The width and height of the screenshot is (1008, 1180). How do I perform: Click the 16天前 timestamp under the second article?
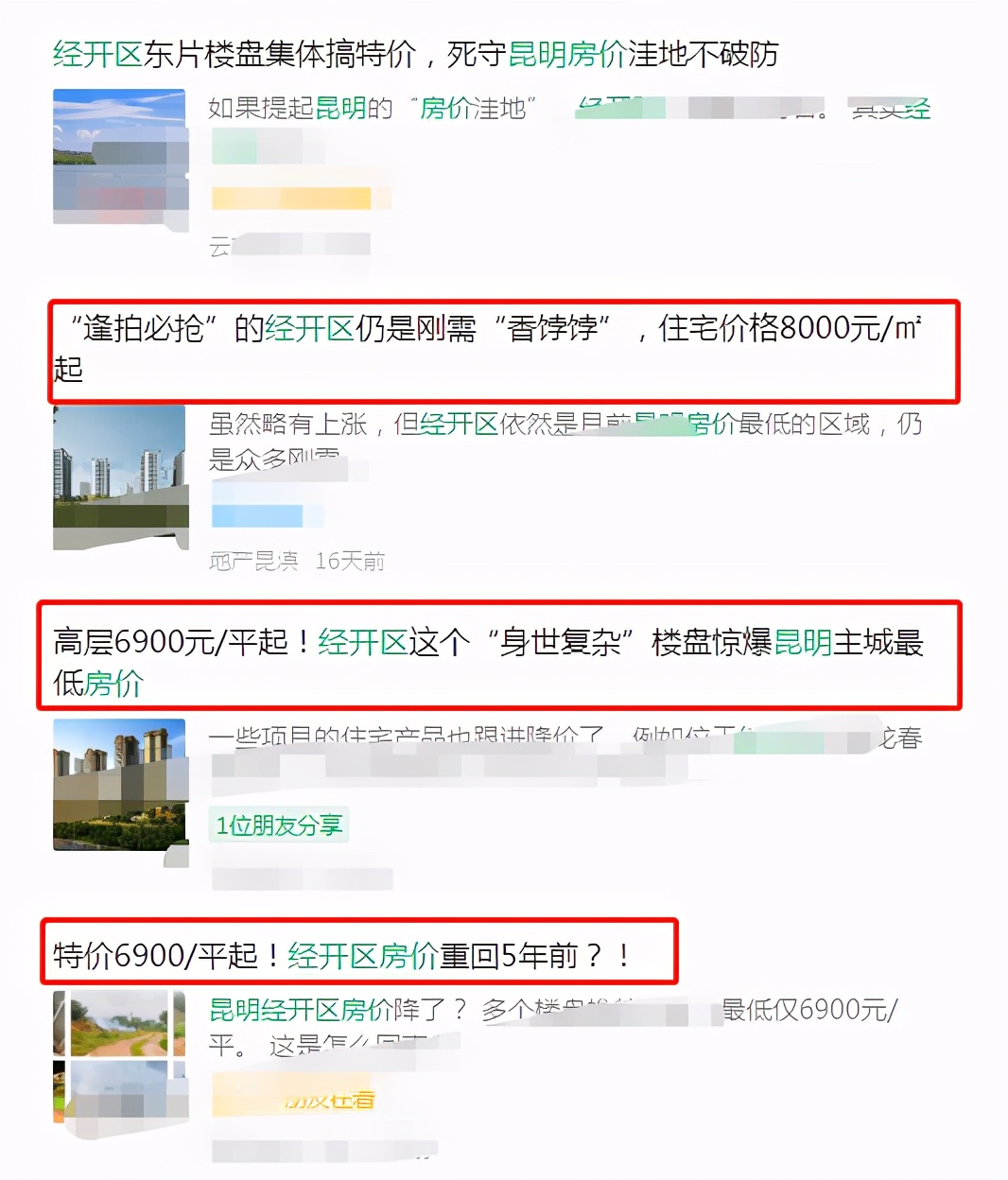click(351, 560)
